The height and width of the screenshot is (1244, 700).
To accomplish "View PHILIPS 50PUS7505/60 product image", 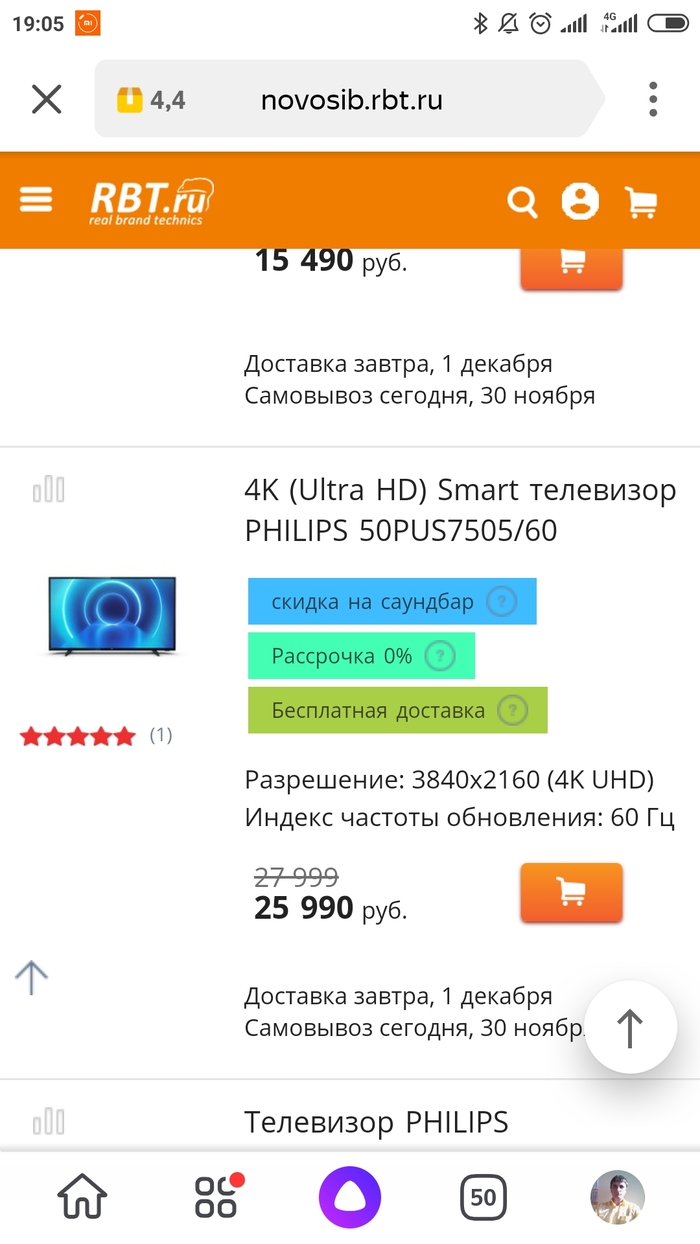I will (111, 615).
